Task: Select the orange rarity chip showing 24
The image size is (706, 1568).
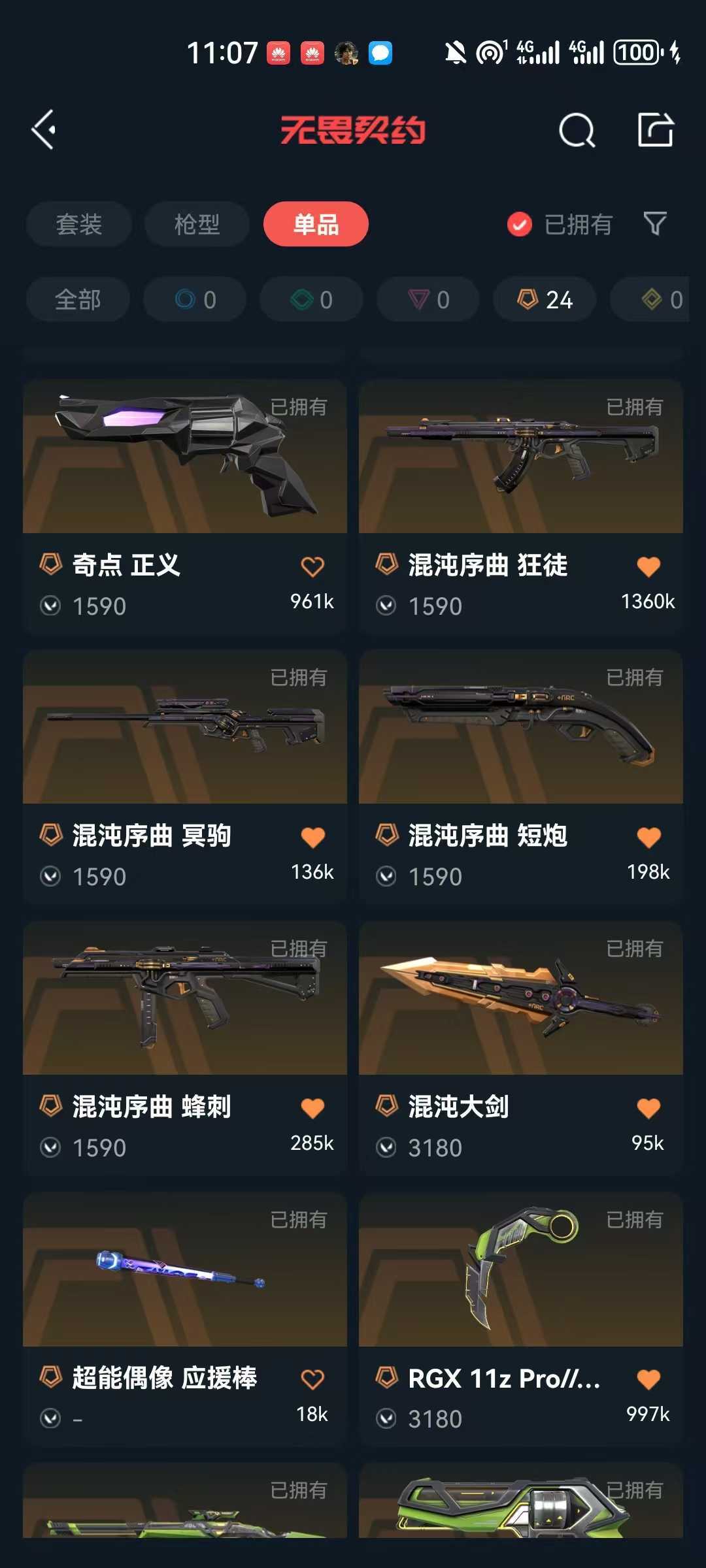Action: point(545,299)
